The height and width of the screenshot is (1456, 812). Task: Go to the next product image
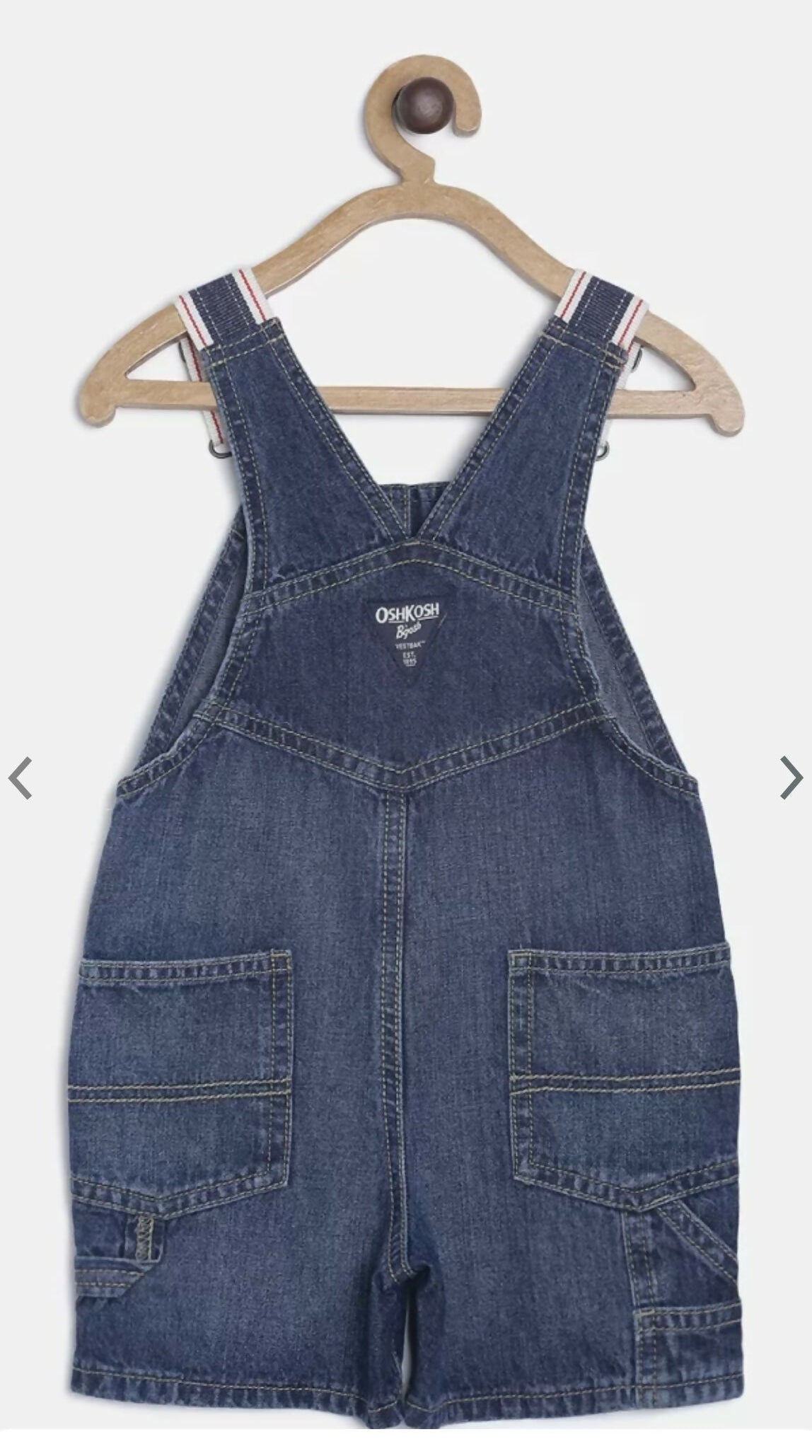tap(791, 777)
